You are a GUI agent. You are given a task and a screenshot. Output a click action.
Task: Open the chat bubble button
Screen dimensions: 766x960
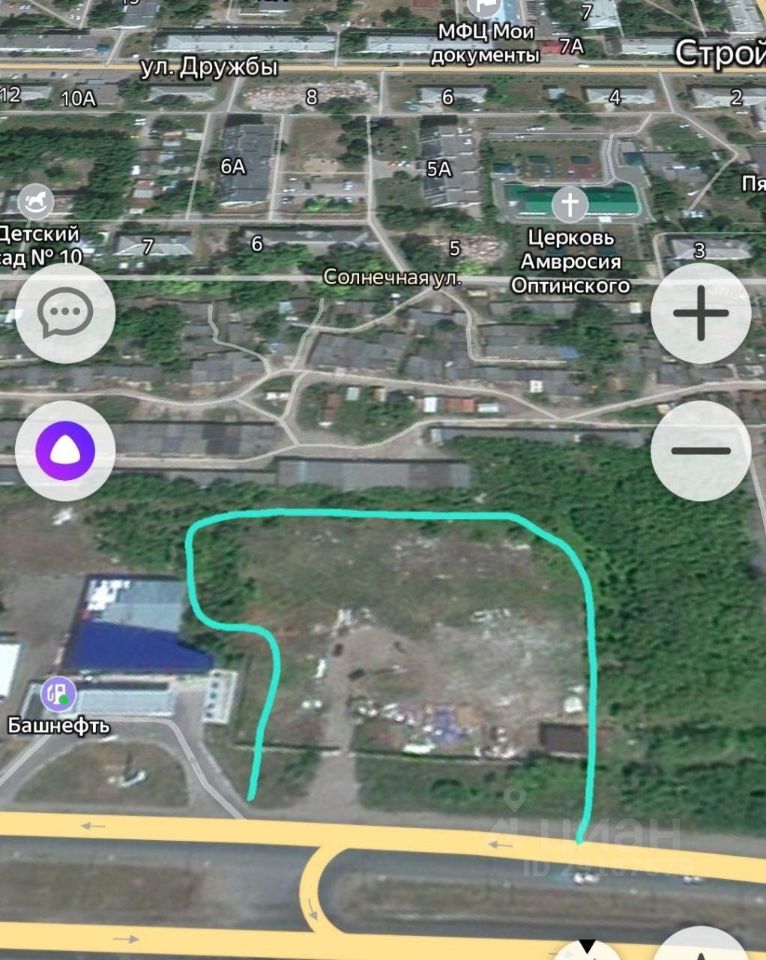pos(66,314)
